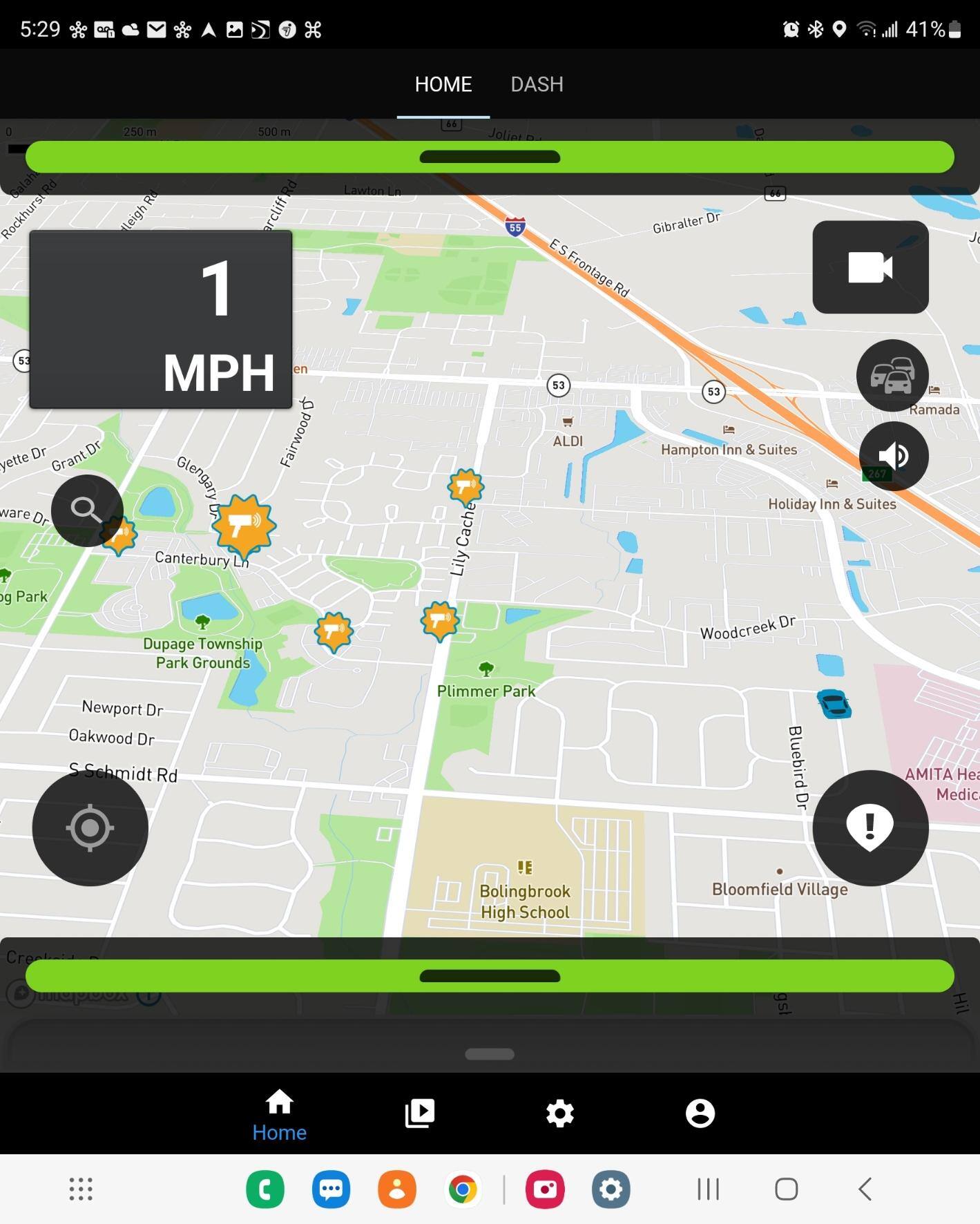Screen dimensions: 980x1224
Task: Tap the Home bottom navigation item
Action: click(279, 1113)
